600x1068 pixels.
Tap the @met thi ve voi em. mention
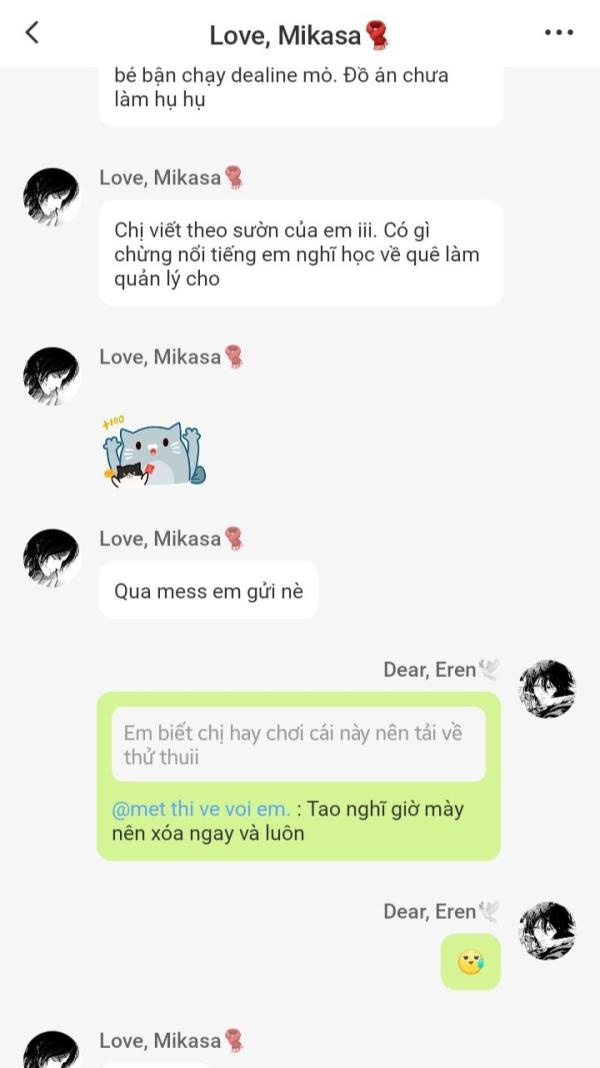coord(201,809)
